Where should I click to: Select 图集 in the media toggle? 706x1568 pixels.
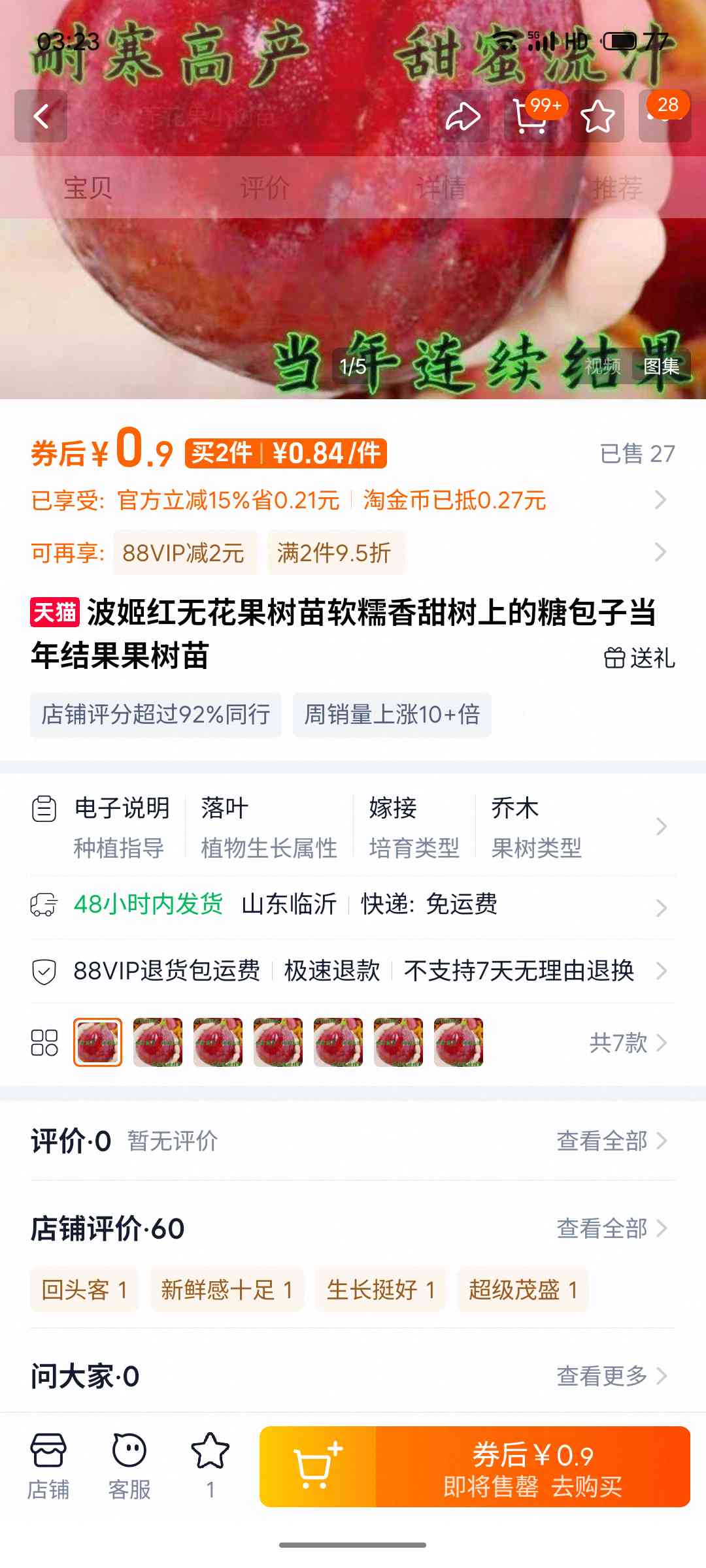pyautogui.click(x=661, y=367)
